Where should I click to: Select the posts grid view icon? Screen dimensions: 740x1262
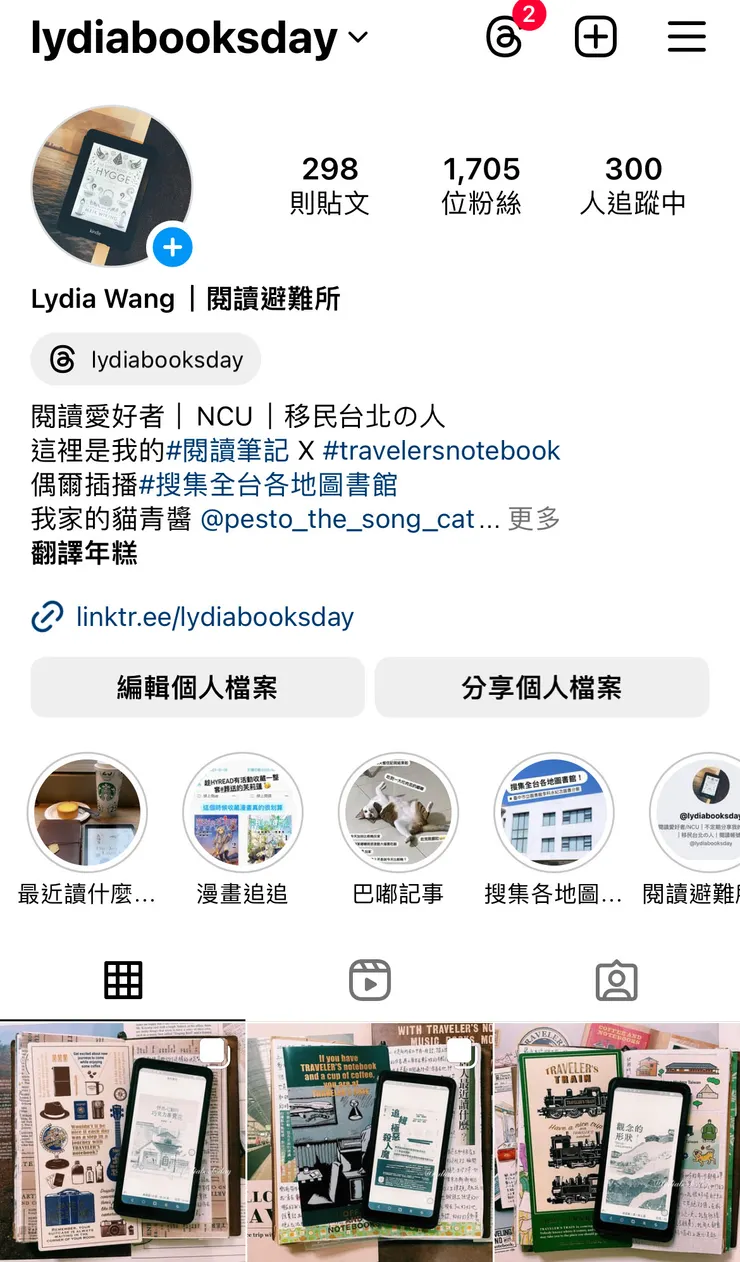point(123,981)
